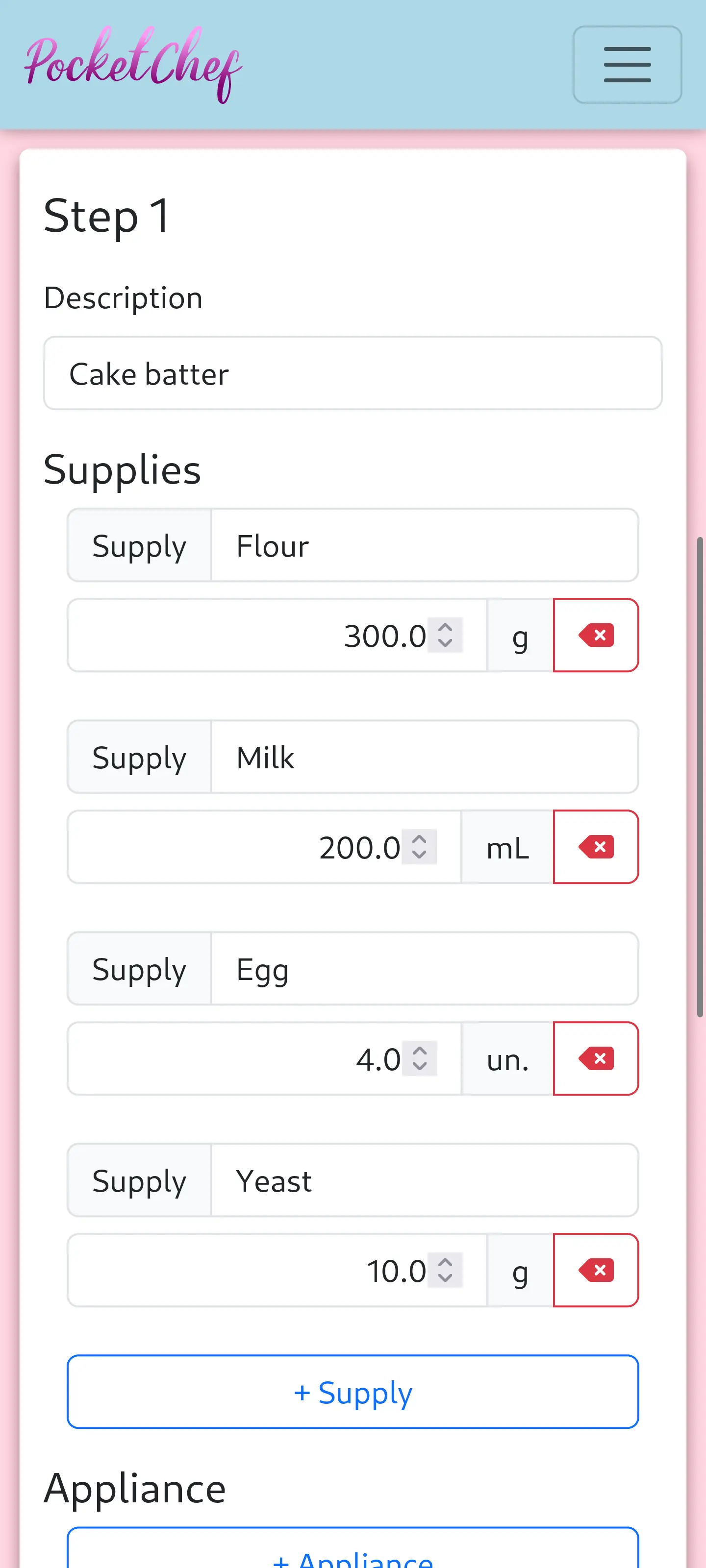The width and height of the screenshot is (706, 1568).
Task: Increment the Egg count with the stepper
Action: (420, 1050)
